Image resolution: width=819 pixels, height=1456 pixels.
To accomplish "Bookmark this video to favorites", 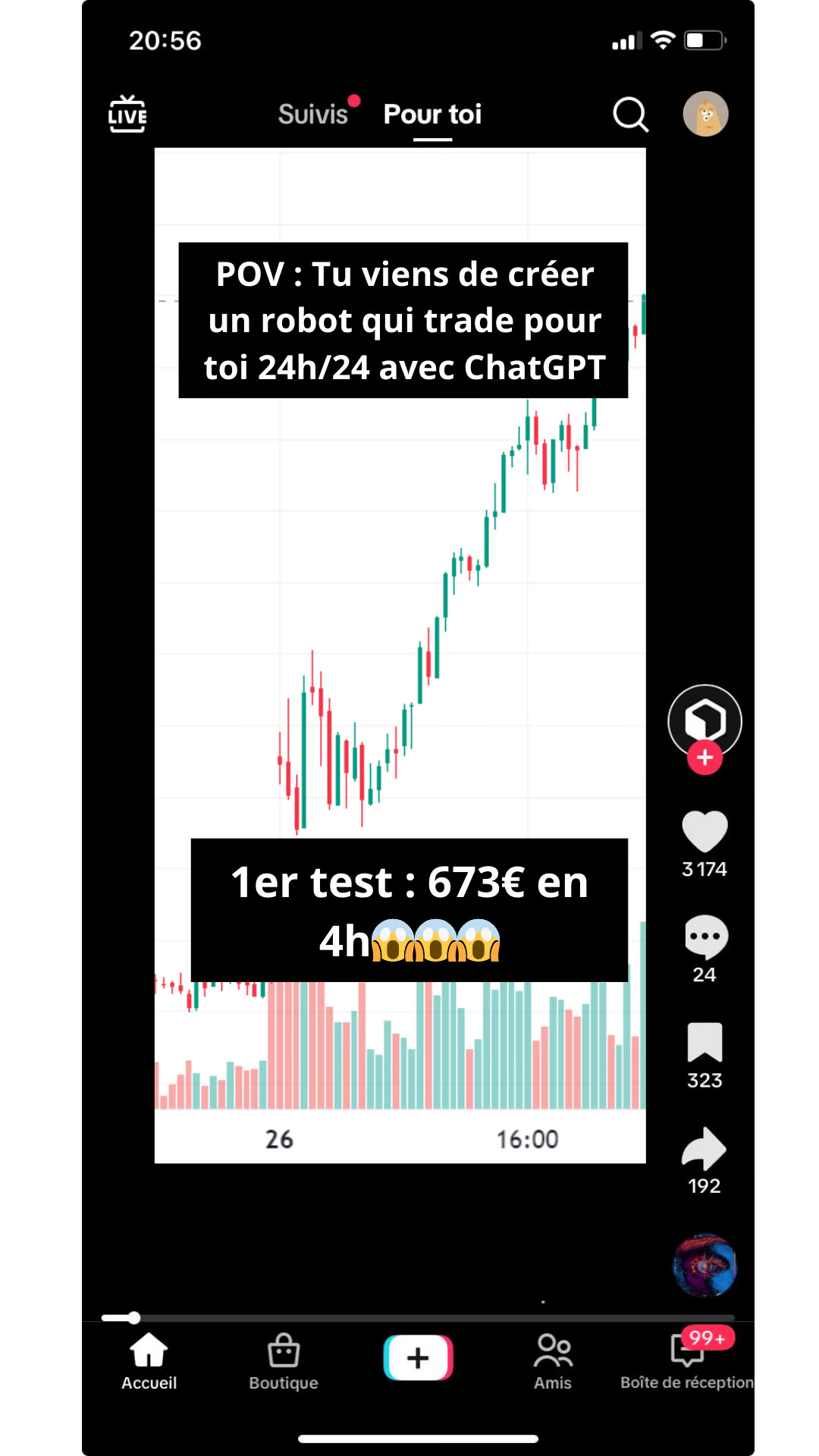I will [x=704, y=1043].
